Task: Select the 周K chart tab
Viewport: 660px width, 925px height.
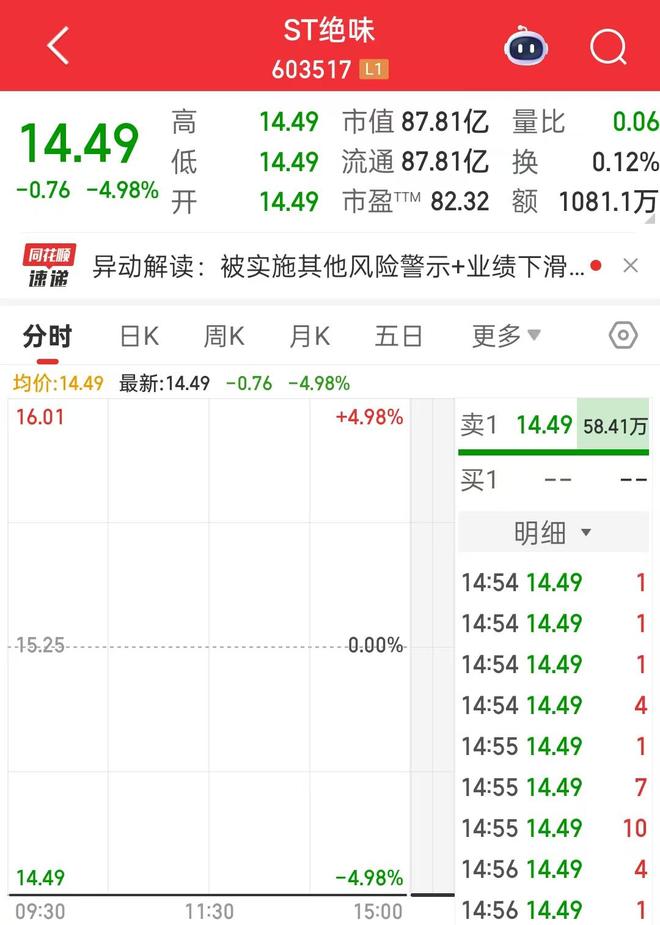Action: [x=224, y=336]
